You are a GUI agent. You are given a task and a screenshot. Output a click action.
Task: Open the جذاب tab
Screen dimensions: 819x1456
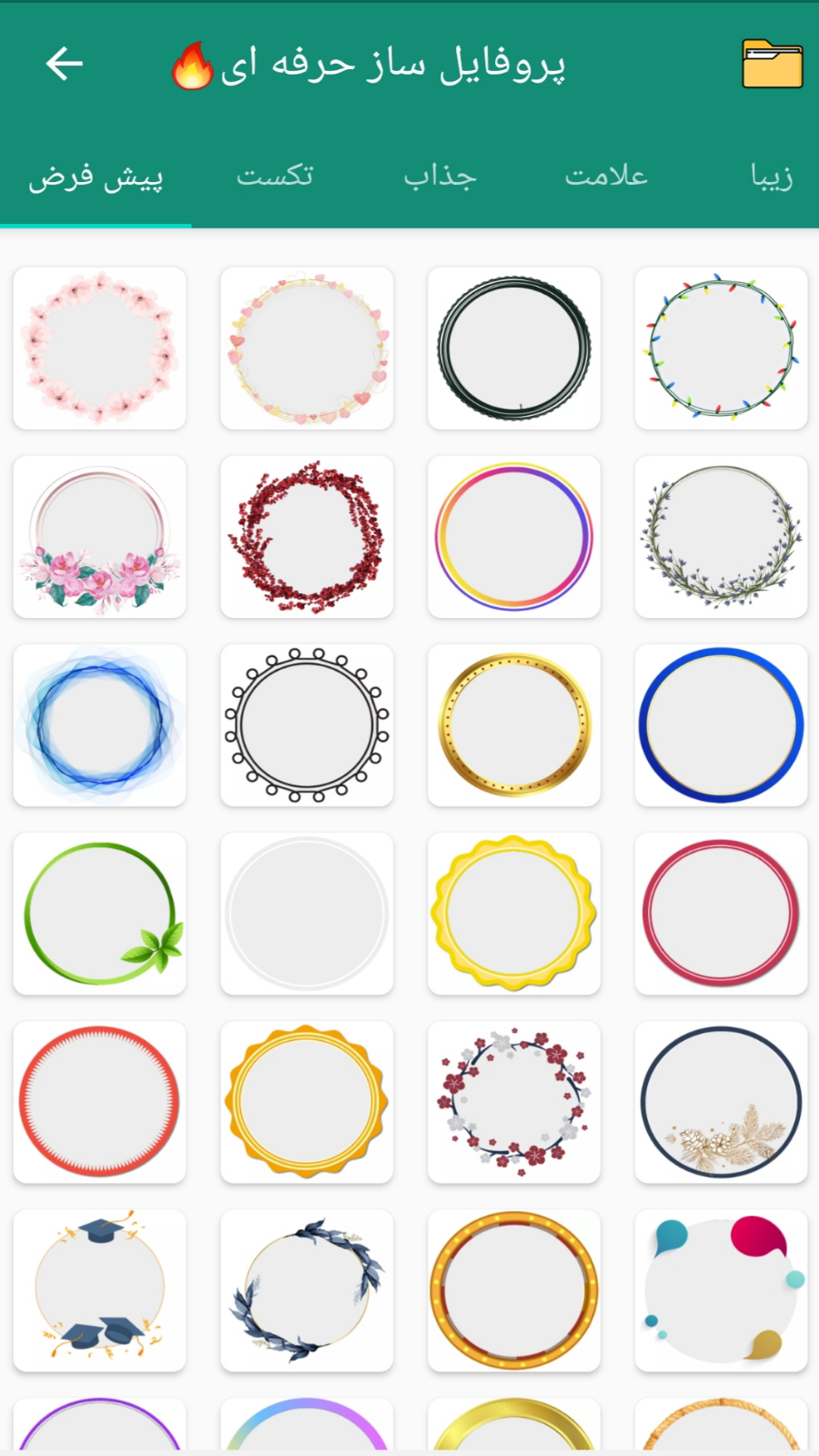pyautogui.click(x=440, y=176)
